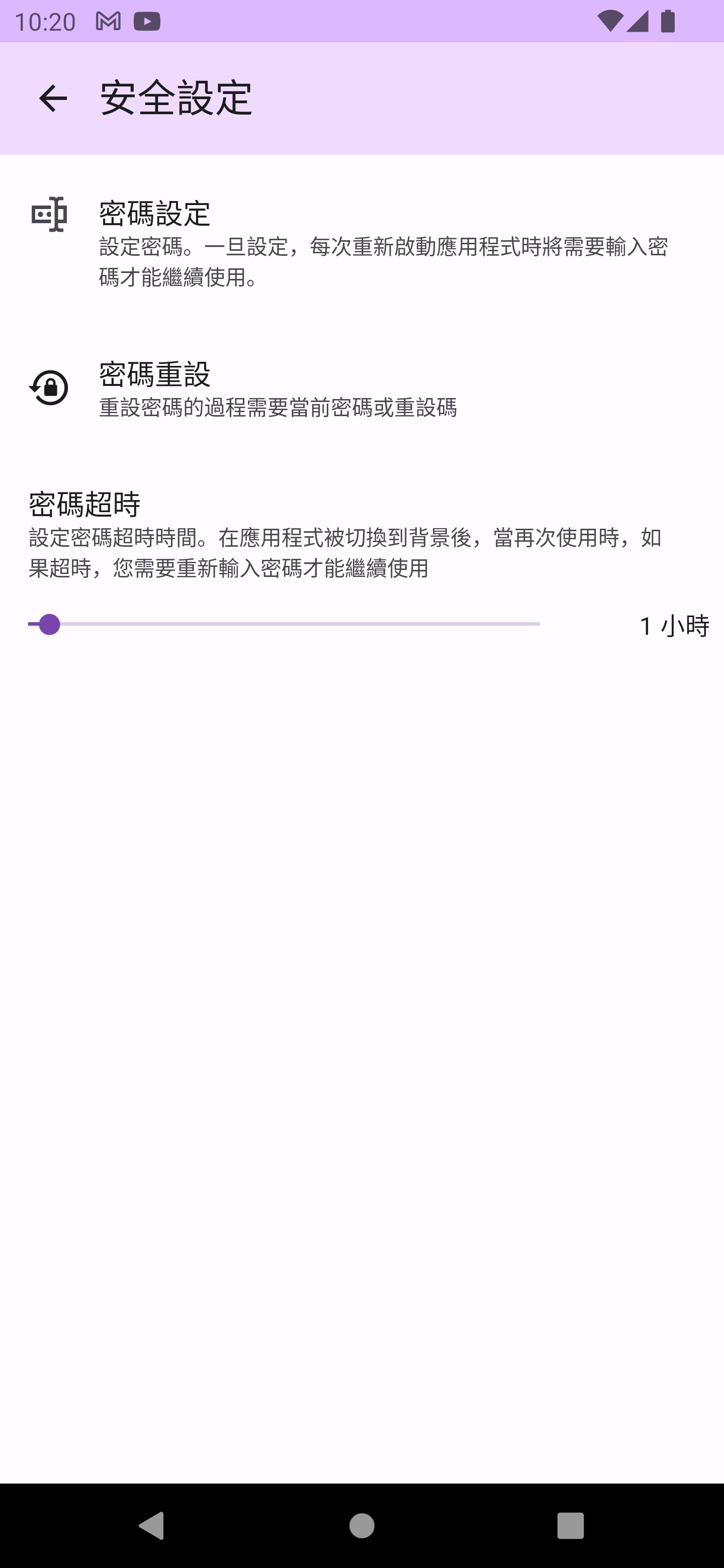This screenshot has height=1568, width=724.
Task: Open the 密碼重設 option
Action: [x=361, y=388]
